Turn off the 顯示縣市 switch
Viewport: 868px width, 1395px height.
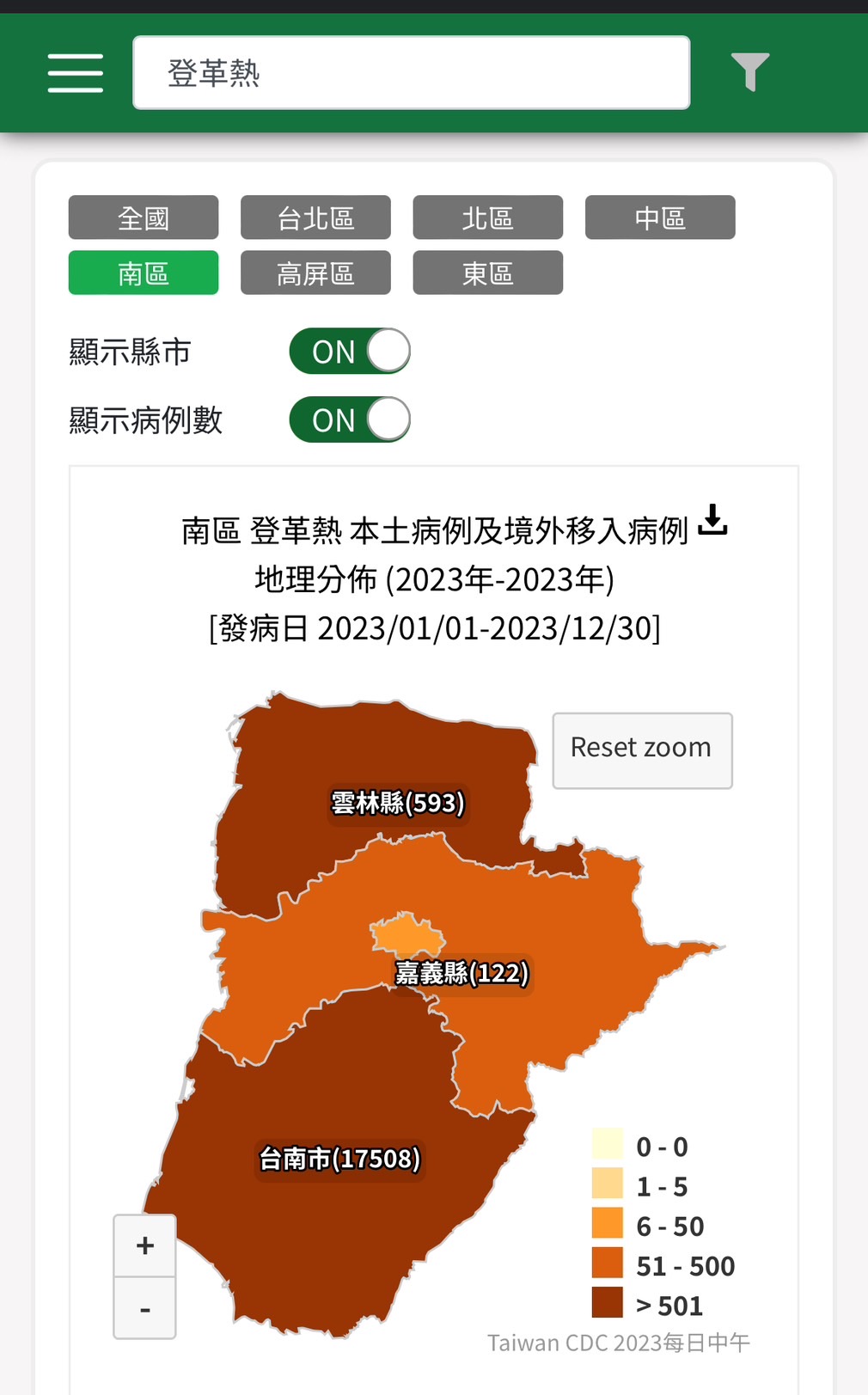pyautogui.click(x=350, y=352)
